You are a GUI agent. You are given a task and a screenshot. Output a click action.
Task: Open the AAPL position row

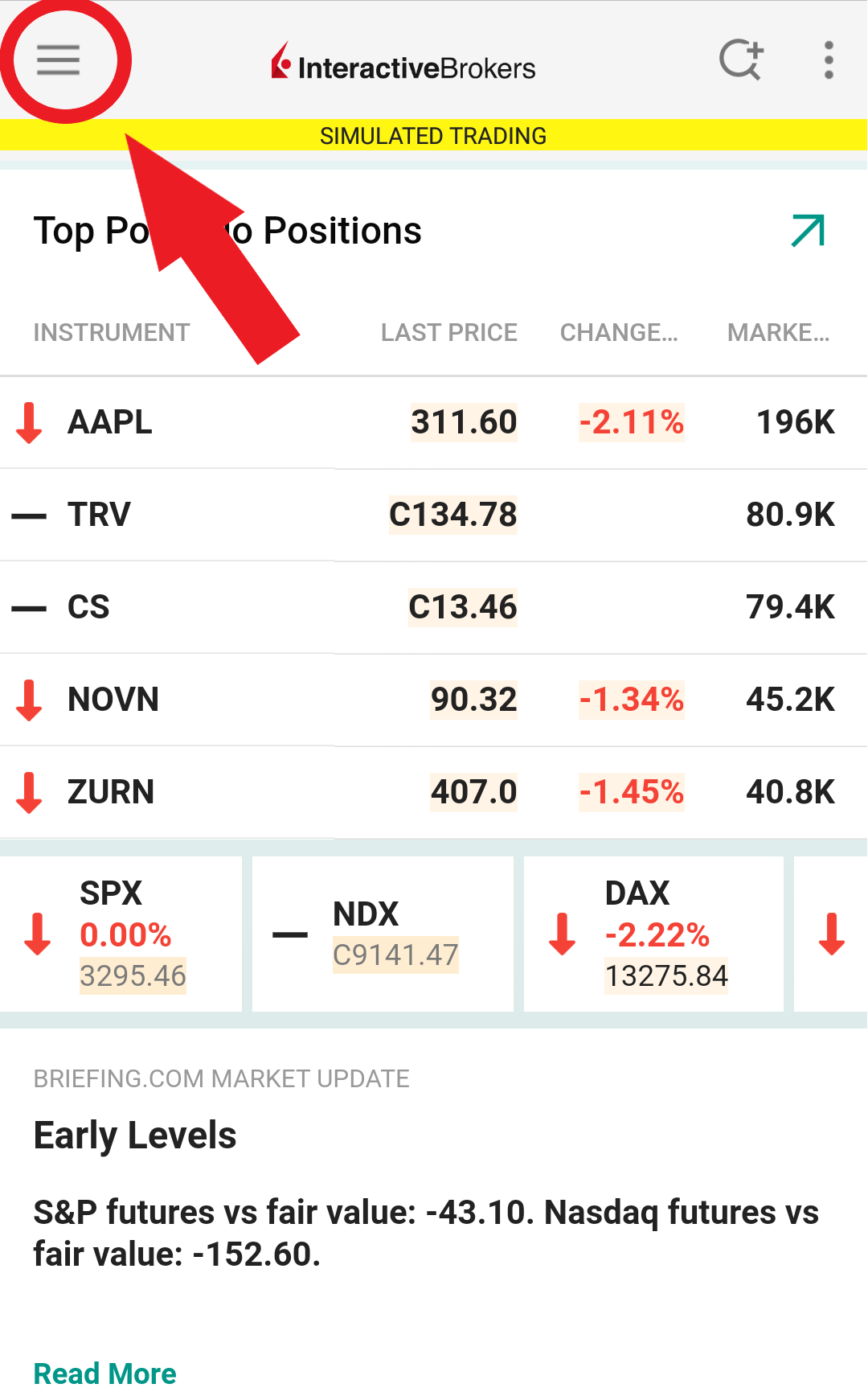pos(434,422)
